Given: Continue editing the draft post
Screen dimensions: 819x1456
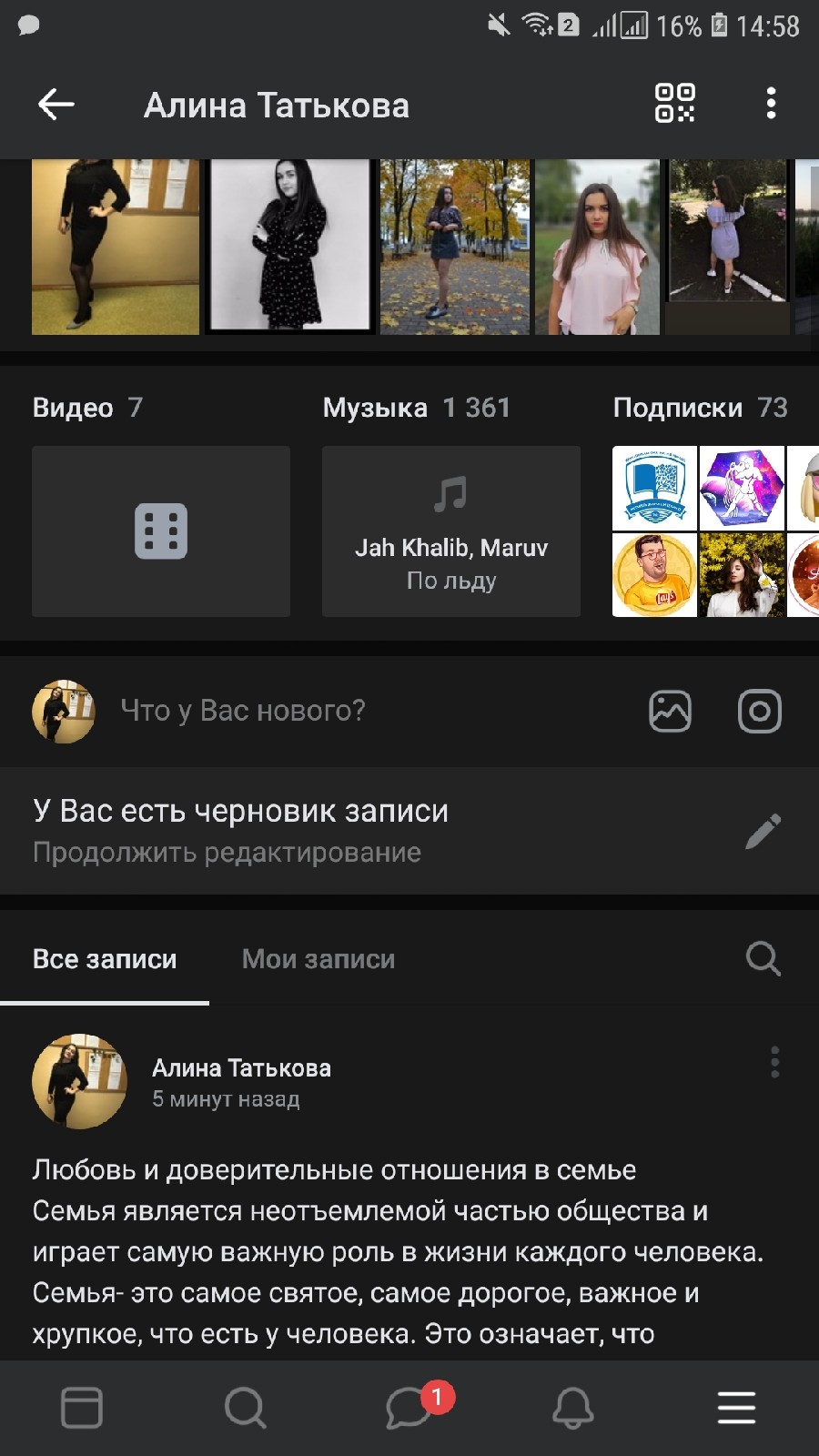Looking at the screenshot, I should (x=409, y=831).
